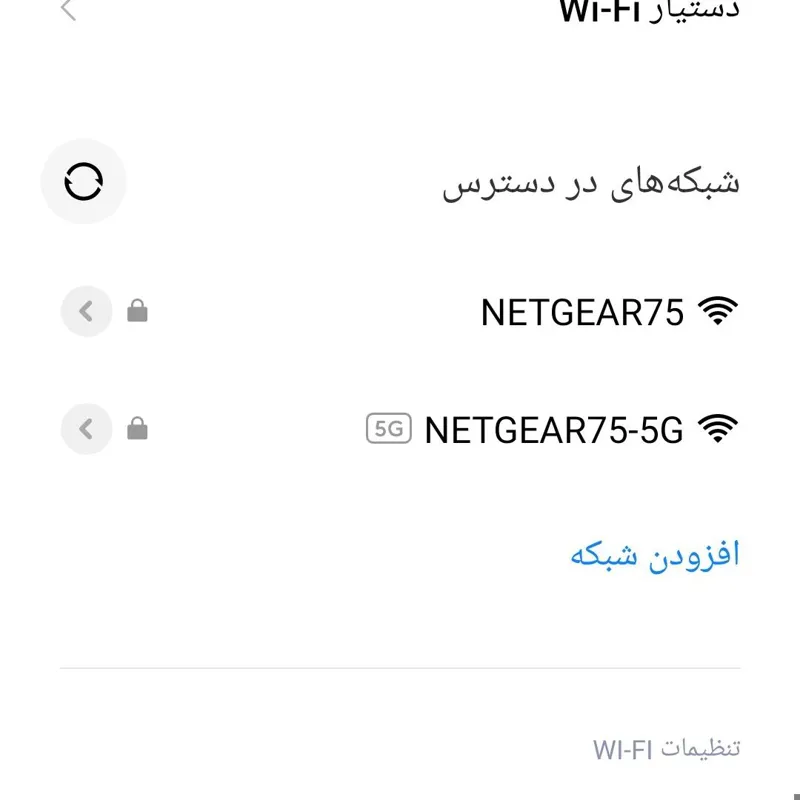
Task: Open details arrow for NETGEAR75-5G
Action: (x=86, y=430)
